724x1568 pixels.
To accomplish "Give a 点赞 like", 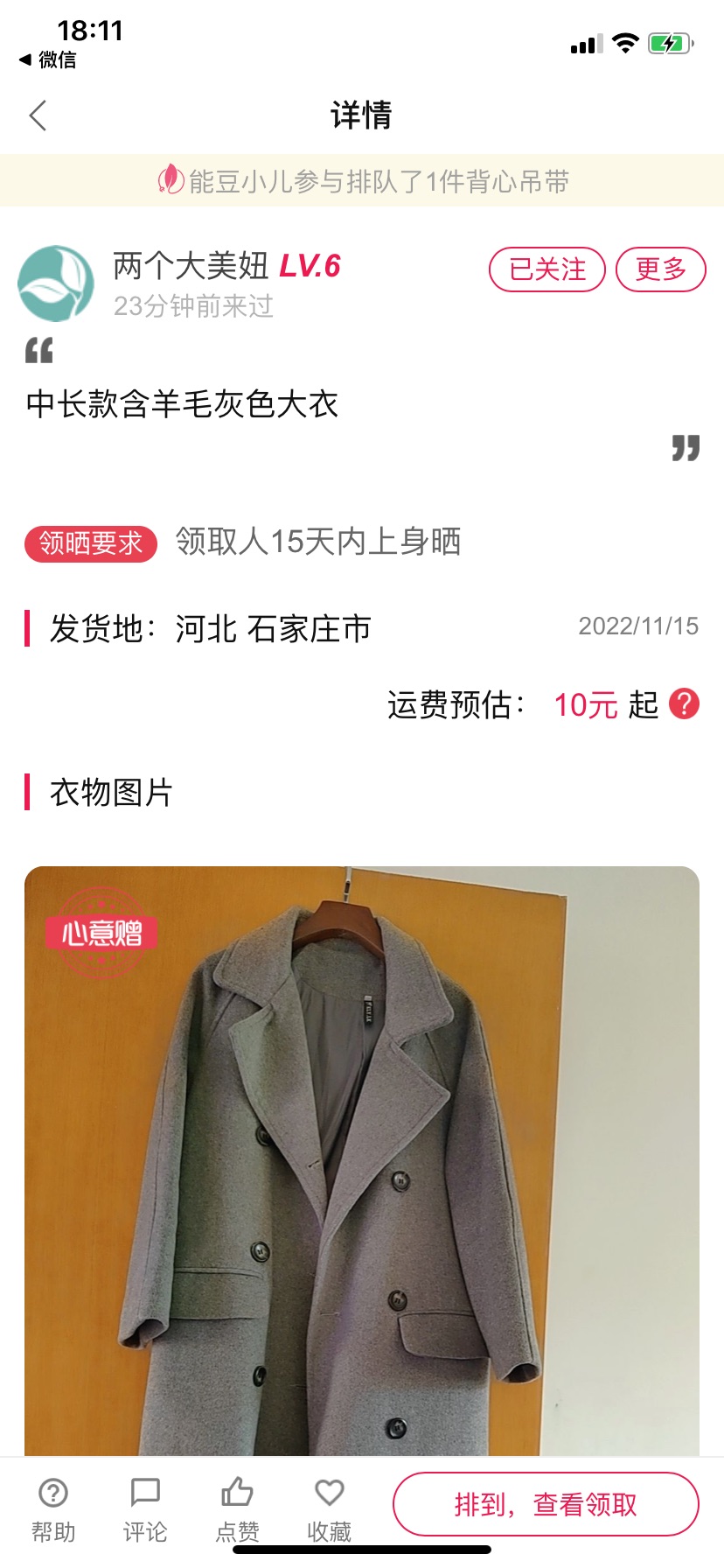I will [237, 1509].
